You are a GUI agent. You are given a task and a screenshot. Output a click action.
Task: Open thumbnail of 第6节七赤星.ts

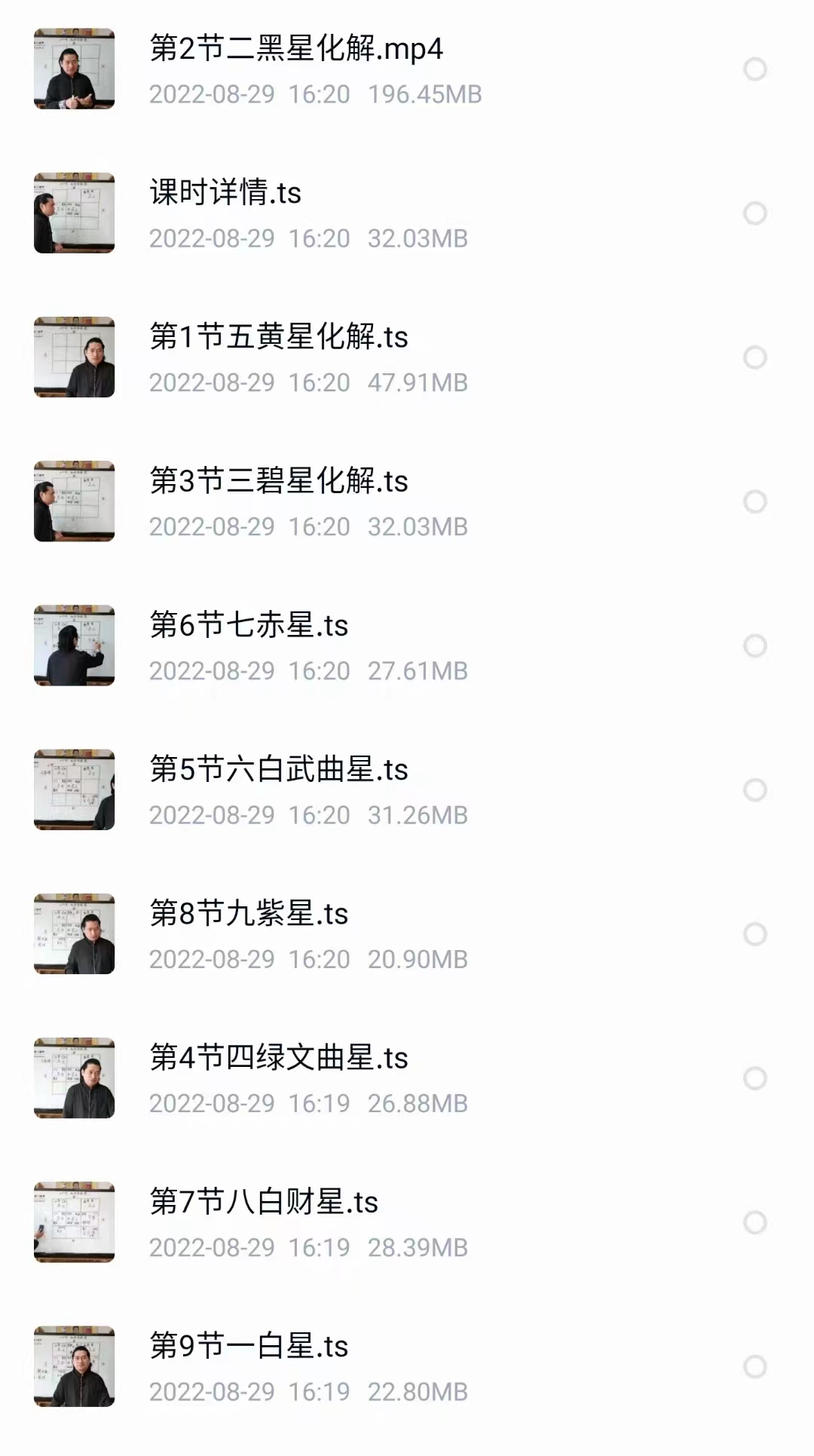73,645
